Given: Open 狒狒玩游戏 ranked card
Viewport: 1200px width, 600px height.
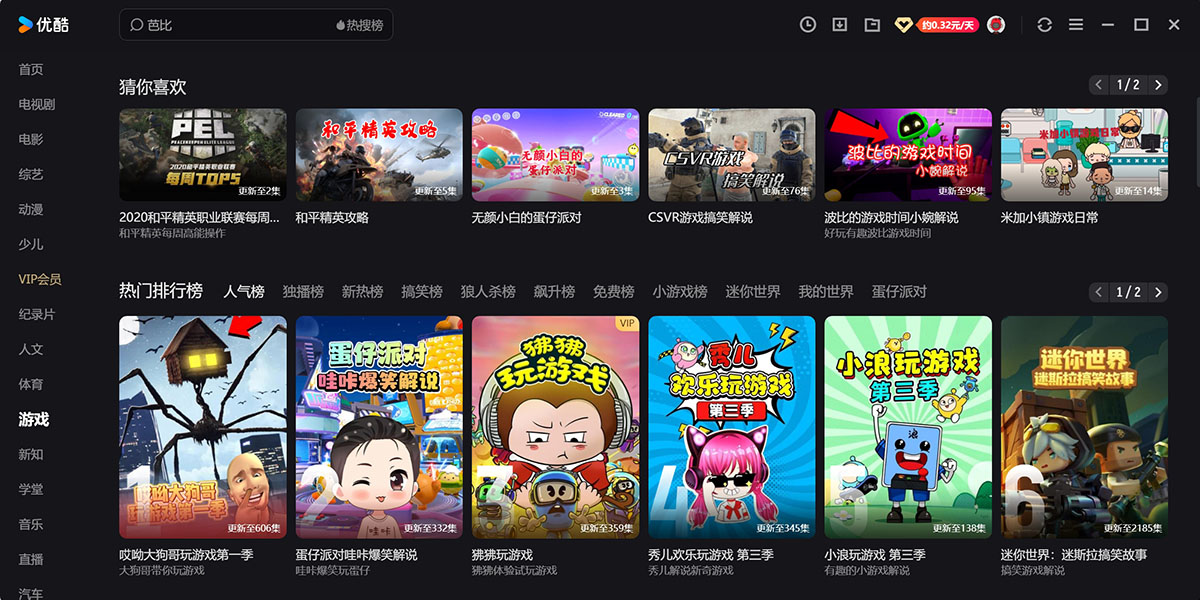Looking at the screenshot, I should 555,427.
